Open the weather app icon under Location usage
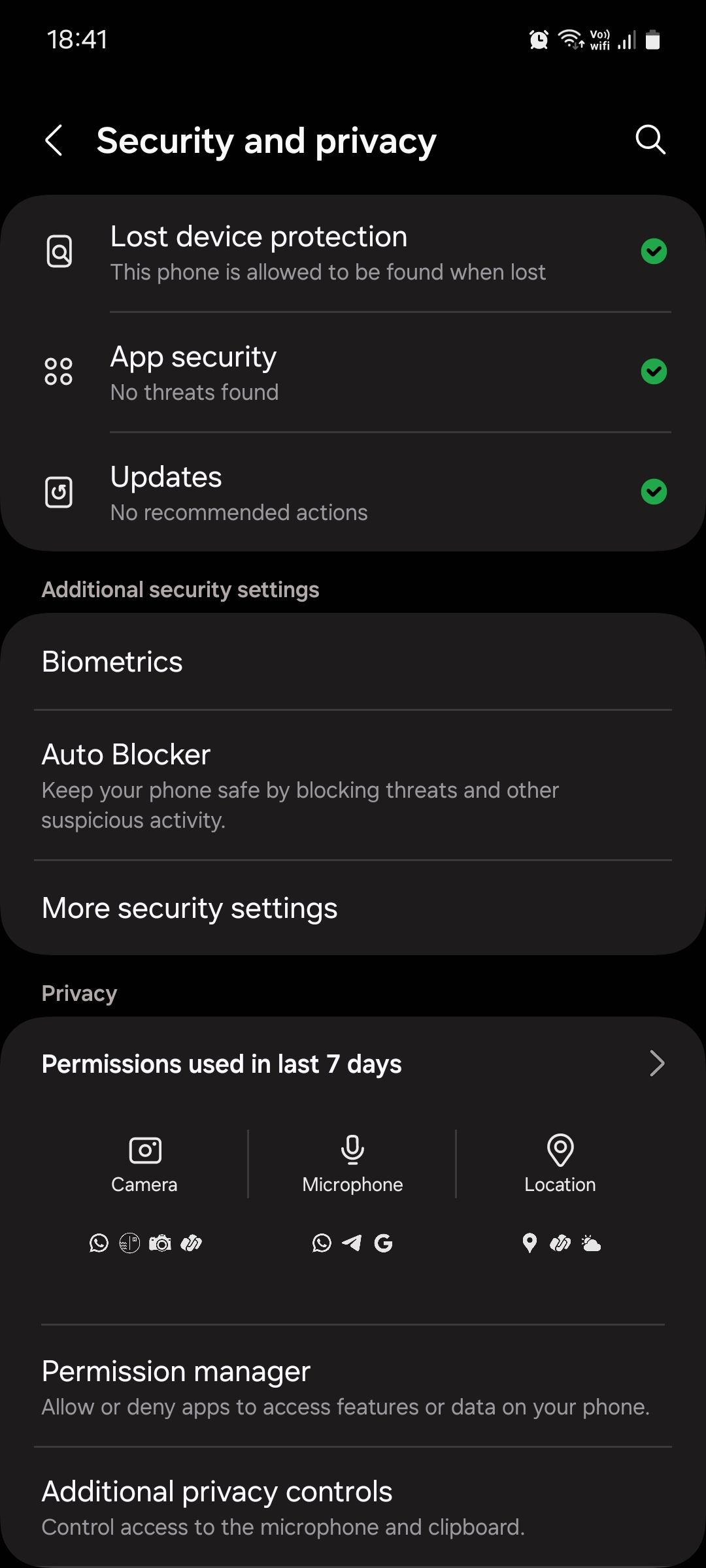 [x=590, y=1243]
